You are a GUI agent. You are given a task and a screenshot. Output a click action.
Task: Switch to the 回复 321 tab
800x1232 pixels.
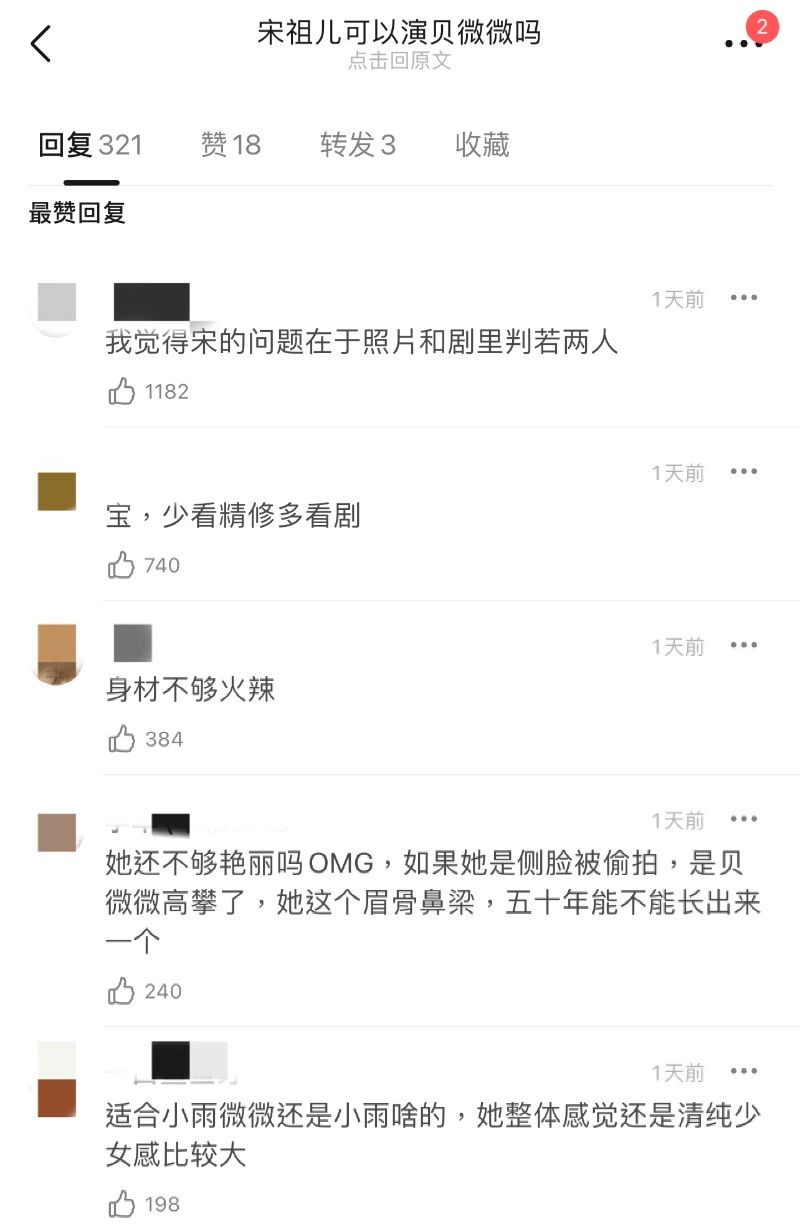[x=91, y=146]
